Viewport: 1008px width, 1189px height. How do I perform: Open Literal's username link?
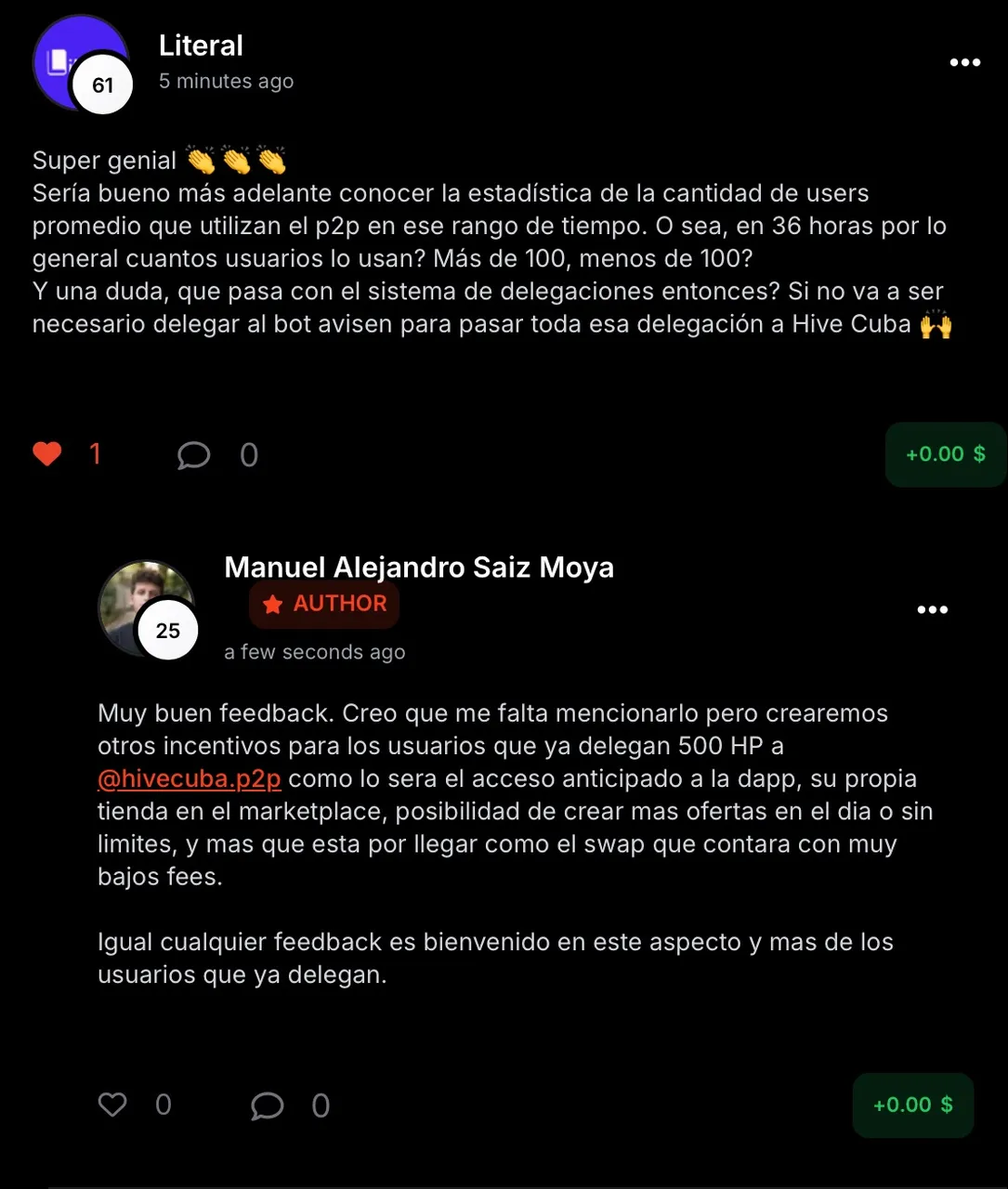pos(201,46)
